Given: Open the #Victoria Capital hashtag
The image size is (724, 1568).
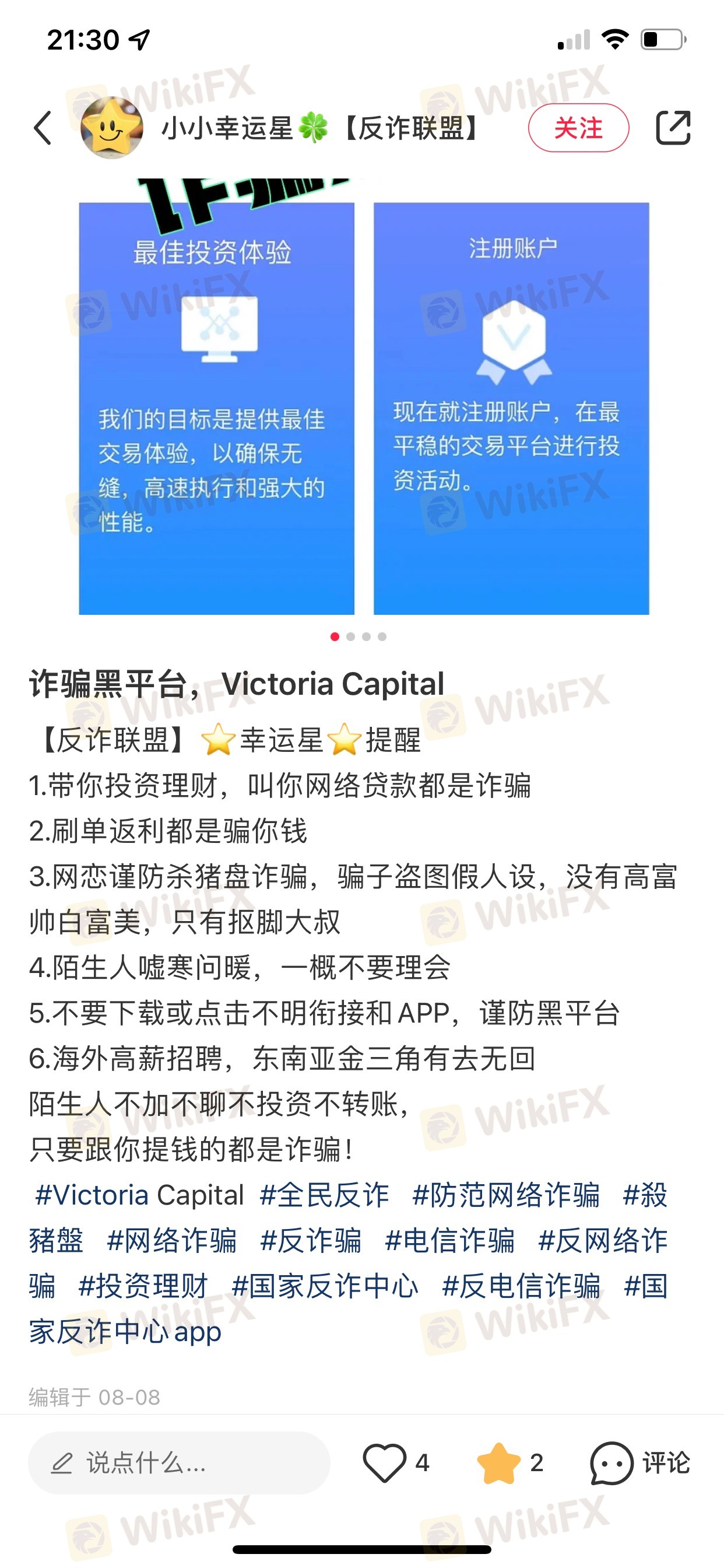Looking at the screenshot, I should [x=139, y=1195].
